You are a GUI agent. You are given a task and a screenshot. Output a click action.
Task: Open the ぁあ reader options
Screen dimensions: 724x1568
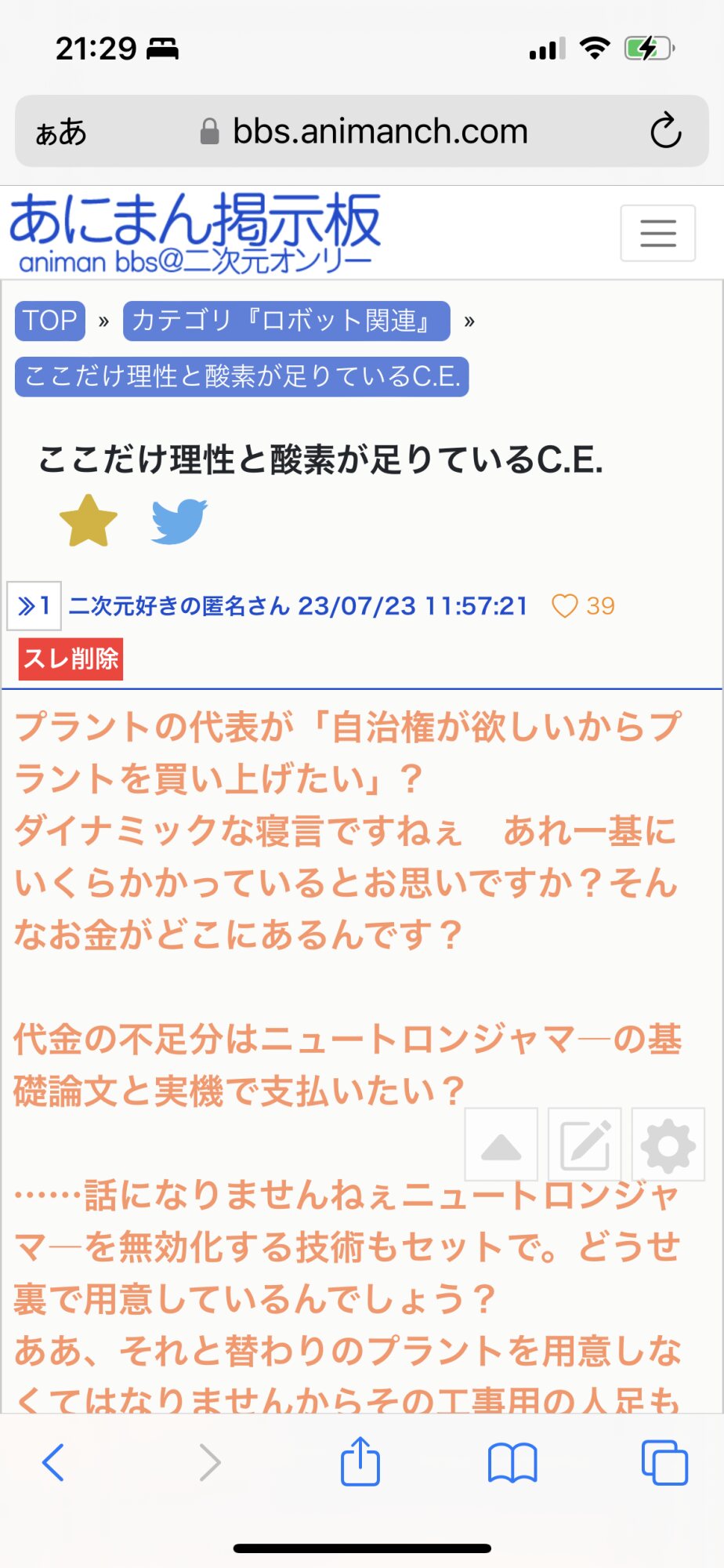[60, 132]
